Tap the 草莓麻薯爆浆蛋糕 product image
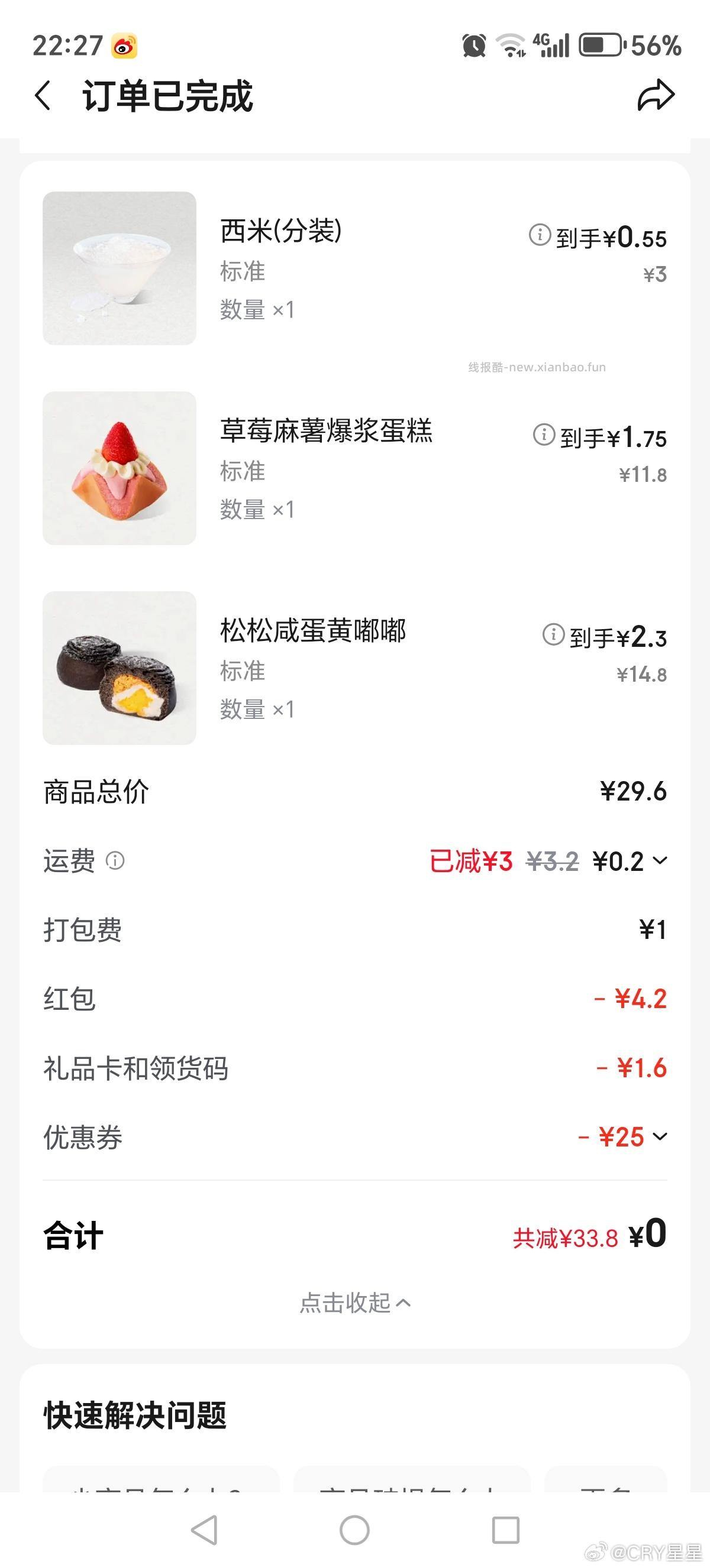Image resolution: width=710 pixels, height=1568 pixels. coord(119,469)
